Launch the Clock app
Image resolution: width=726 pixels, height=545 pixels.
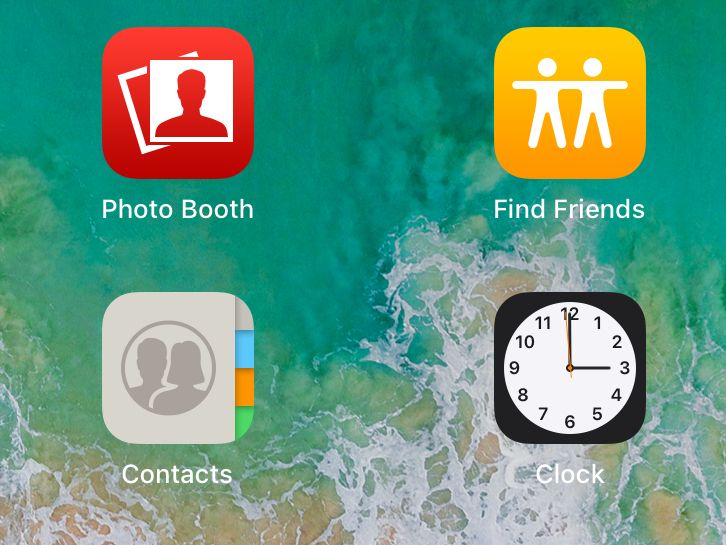click(x=569, y=368)
